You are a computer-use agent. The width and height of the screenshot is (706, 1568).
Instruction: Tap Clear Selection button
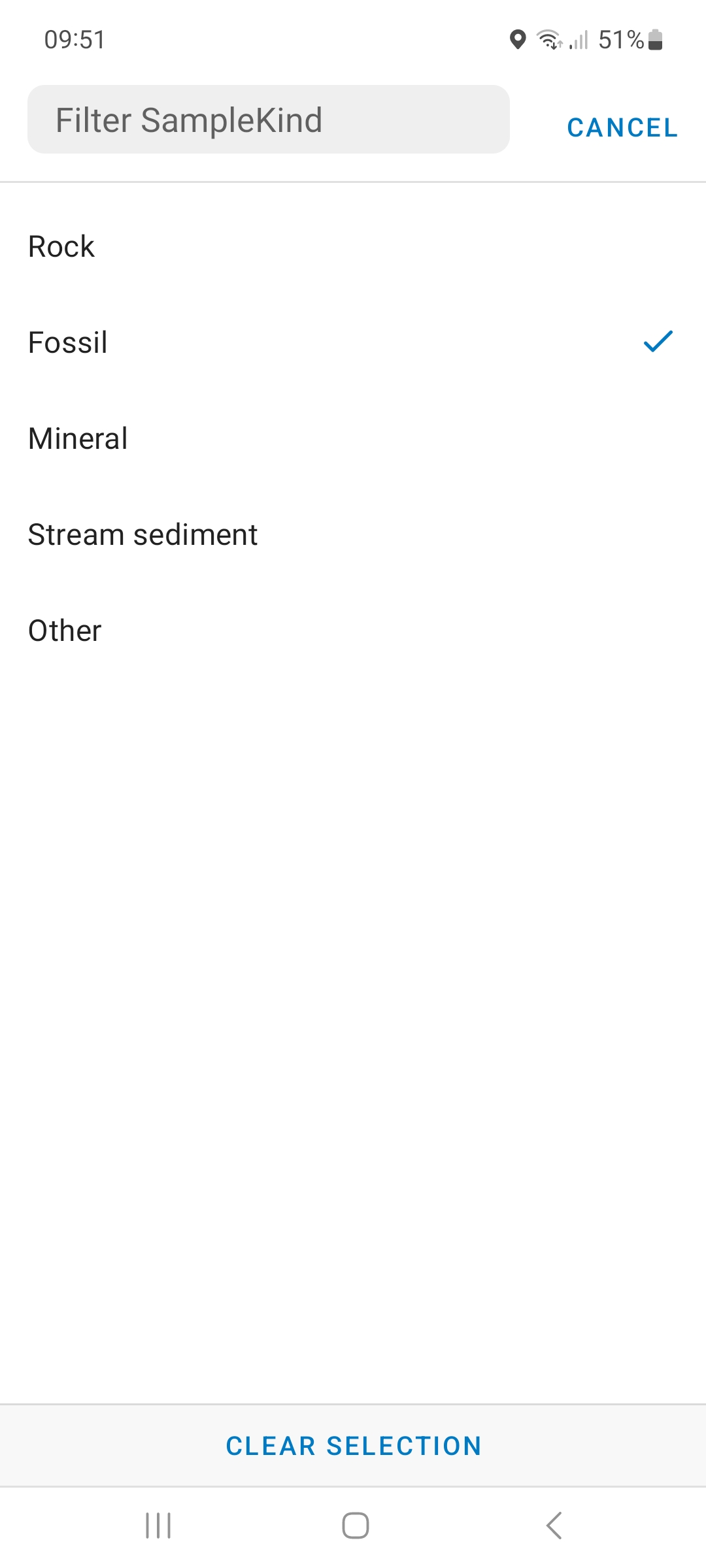353,1446
